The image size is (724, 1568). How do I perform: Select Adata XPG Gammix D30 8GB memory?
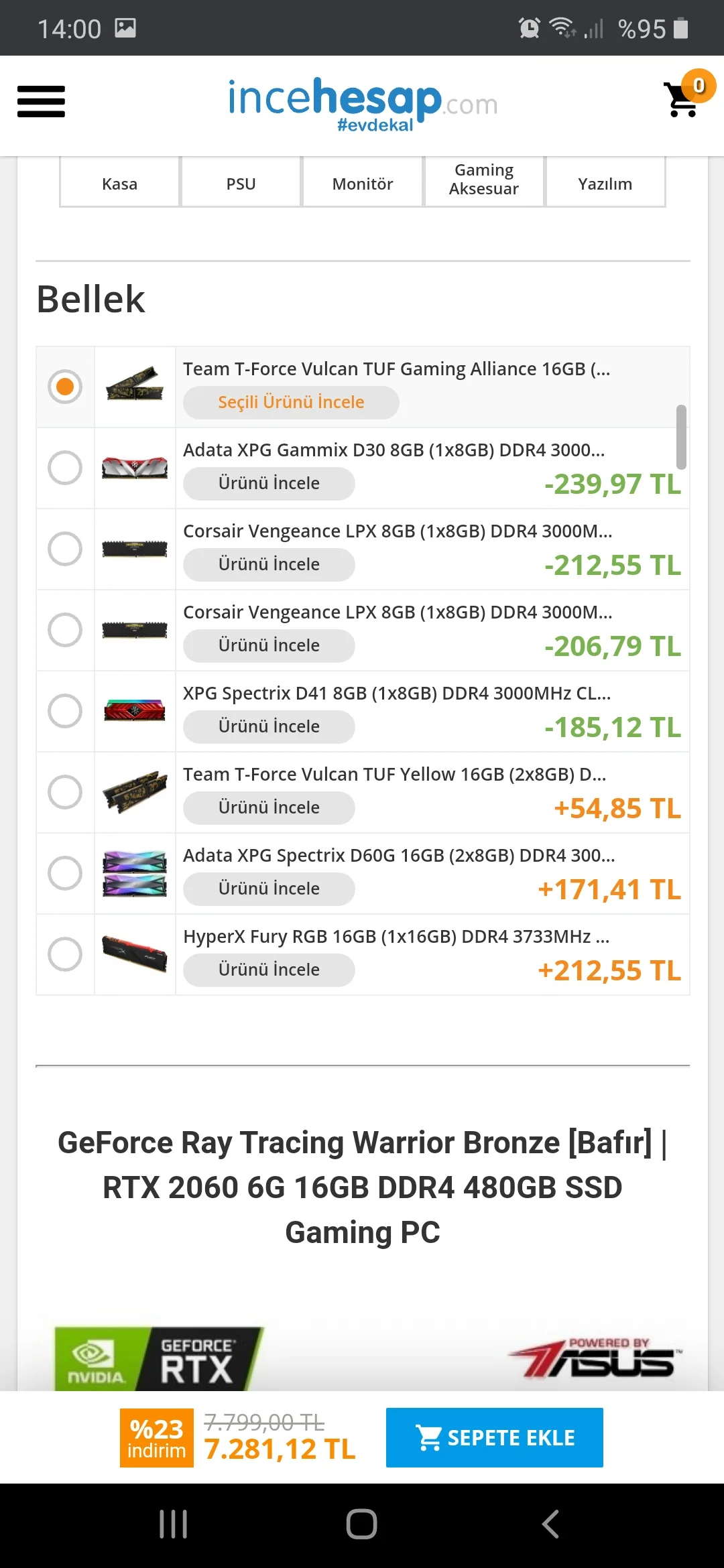(x=65, y=468)
